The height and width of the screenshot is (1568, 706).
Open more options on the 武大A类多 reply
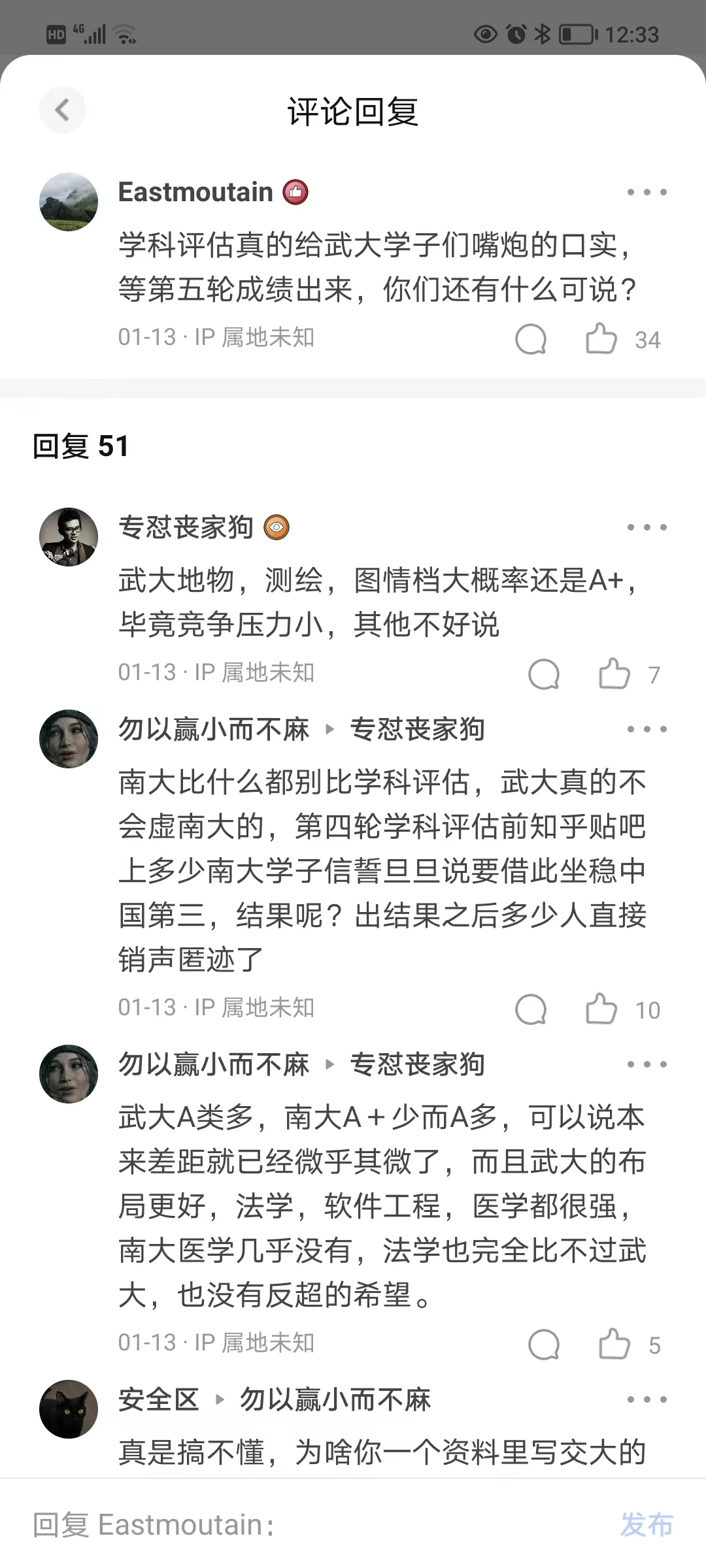[647, 1064]
